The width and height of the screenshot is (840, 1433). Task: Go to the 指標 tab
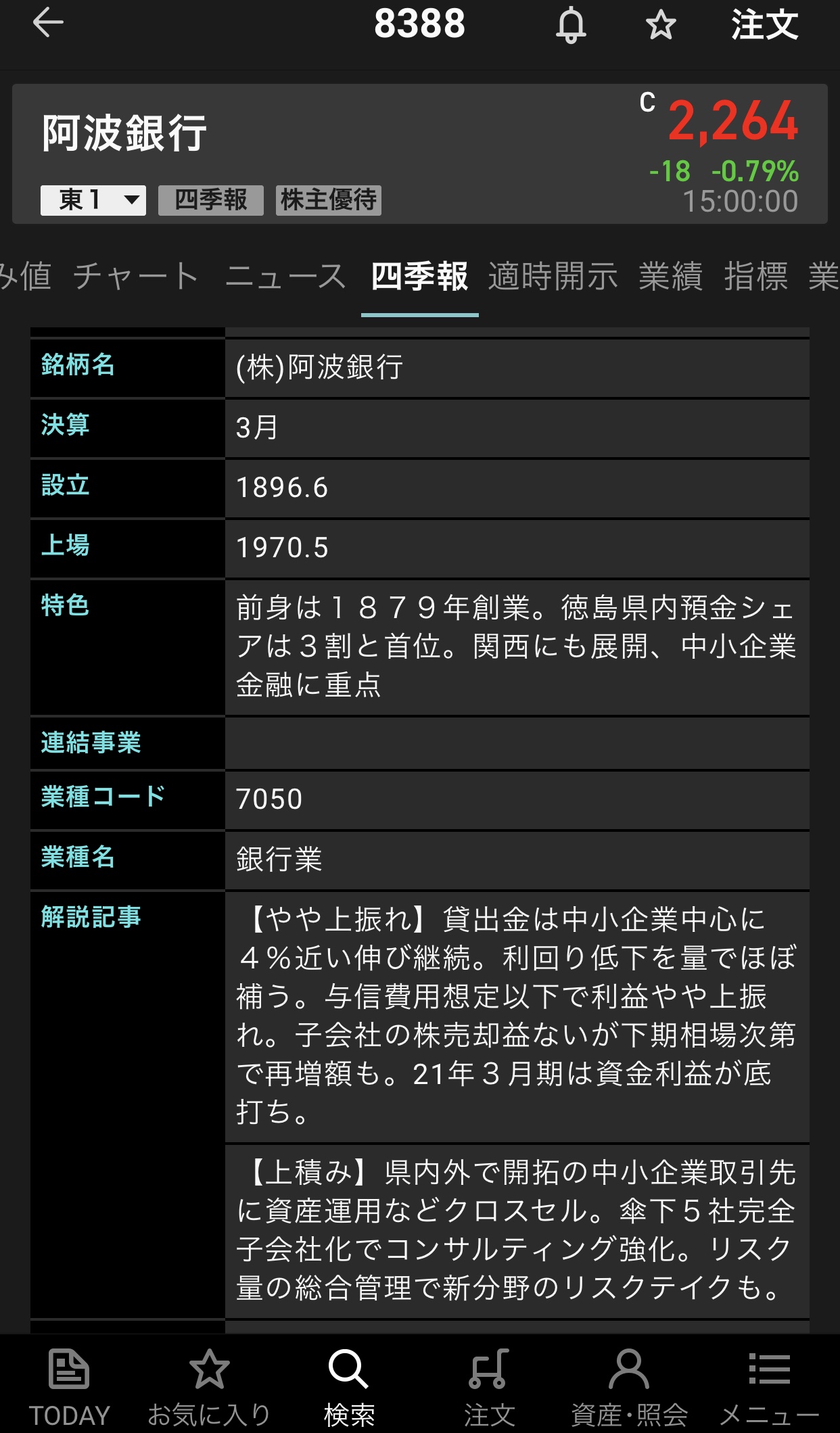[x=756, y=277]
